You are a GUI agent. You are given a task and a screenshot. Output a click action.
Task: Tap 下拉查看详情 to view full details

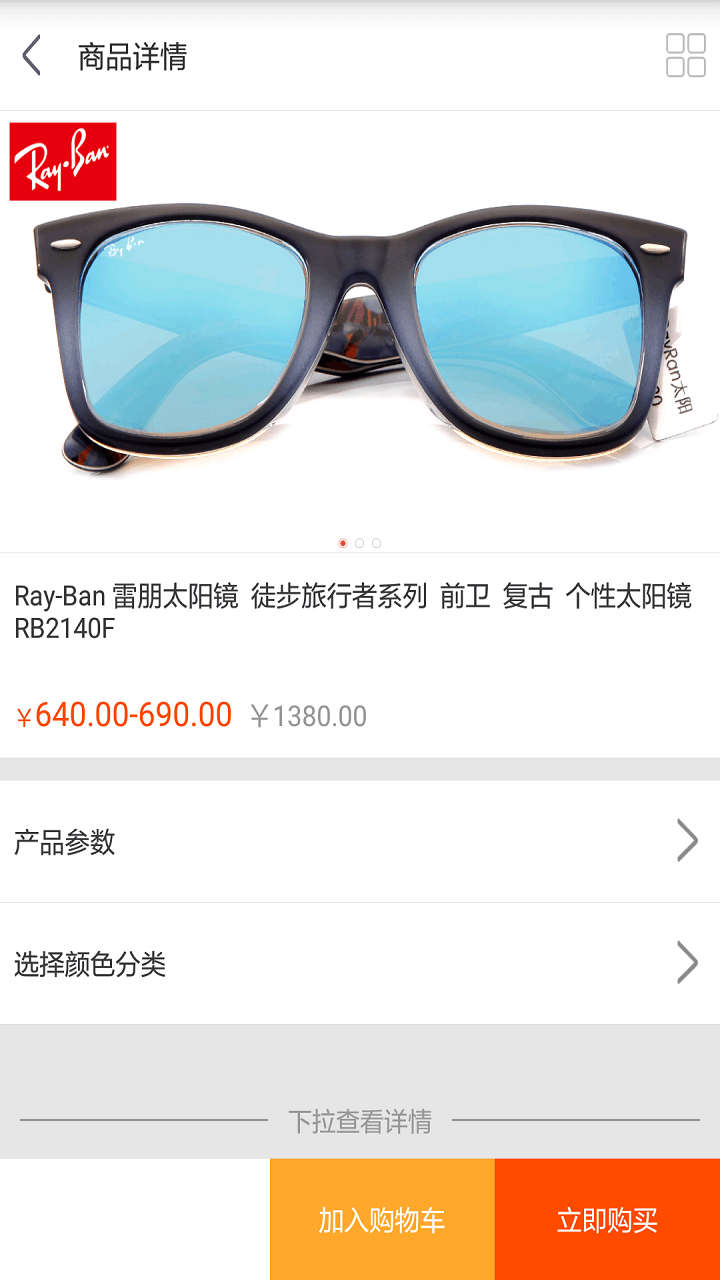point(360,1120)
